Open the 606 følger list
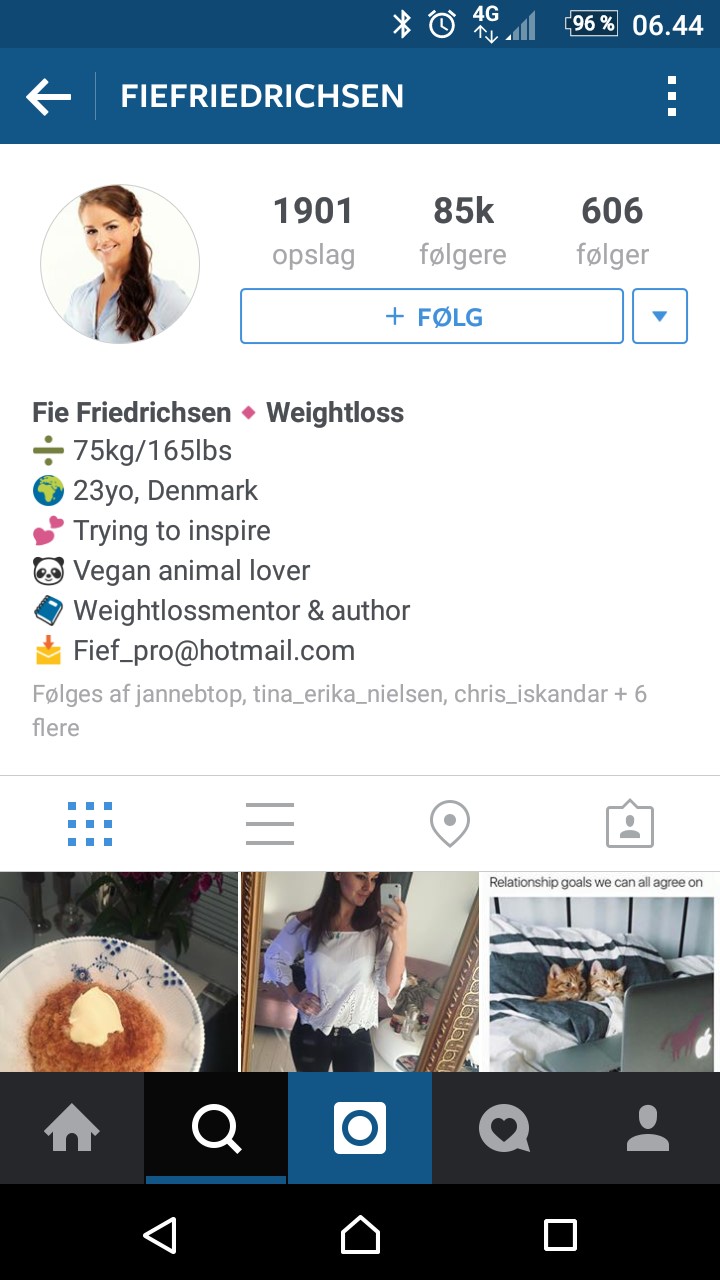 612,230
